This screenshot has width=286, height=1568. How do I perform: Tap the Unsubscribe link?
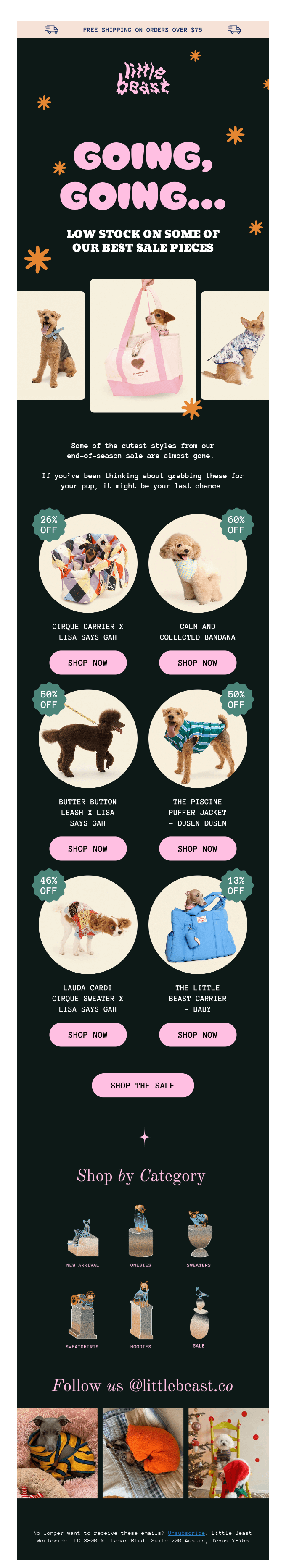click(x=186, y=1533)
